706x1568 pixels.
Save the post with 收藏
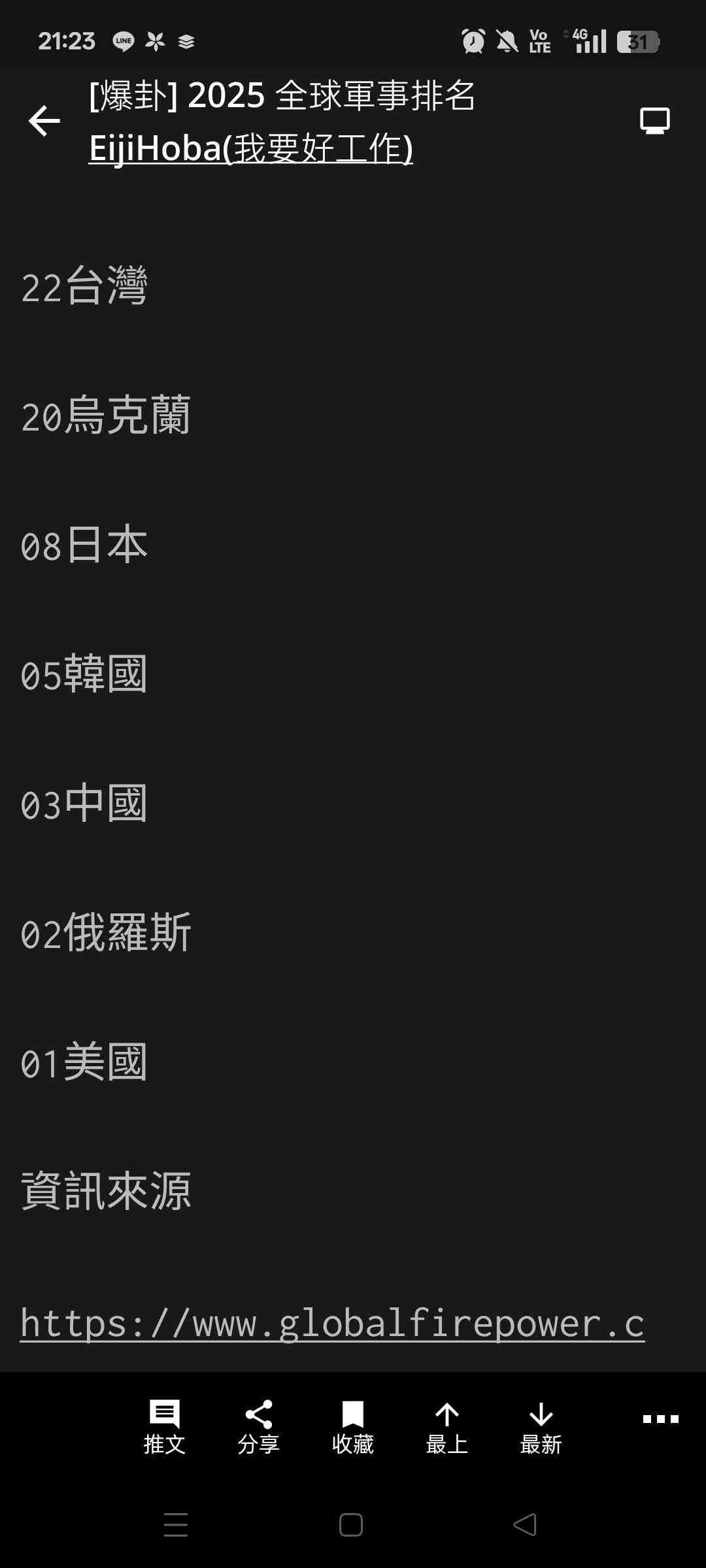[352, 1428]
